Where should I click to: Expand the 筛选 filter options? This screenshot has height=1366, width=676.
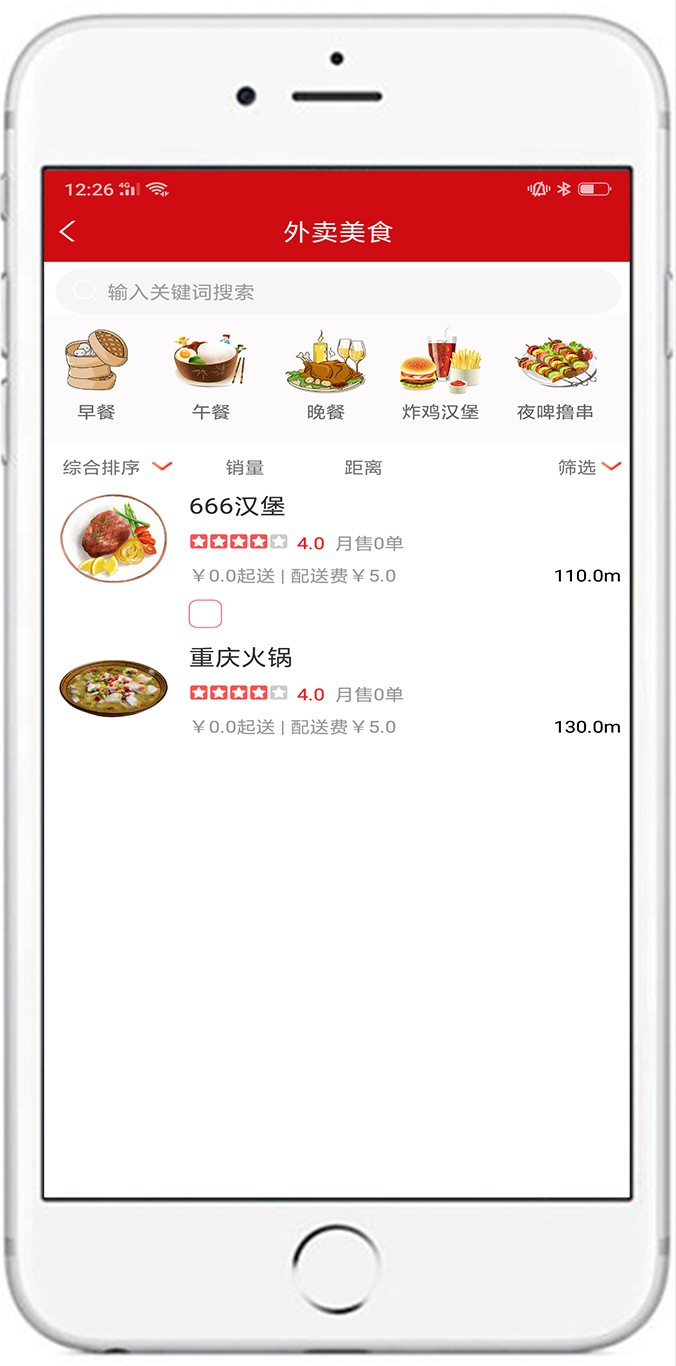pyautogui.click(x=589, y=467)
